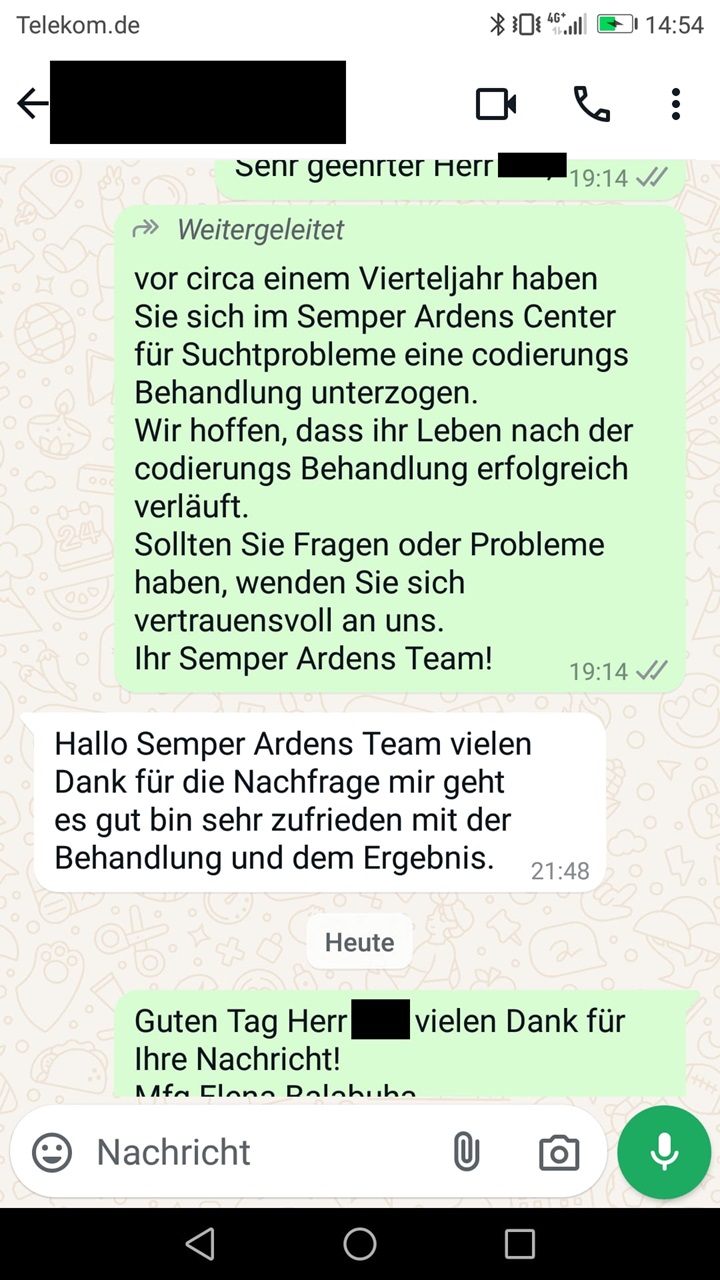Open the camera from message bar
Image resolution: width=720 pixels, height=1280 pixels.
pyautogui.click(x=559, y=1153)
